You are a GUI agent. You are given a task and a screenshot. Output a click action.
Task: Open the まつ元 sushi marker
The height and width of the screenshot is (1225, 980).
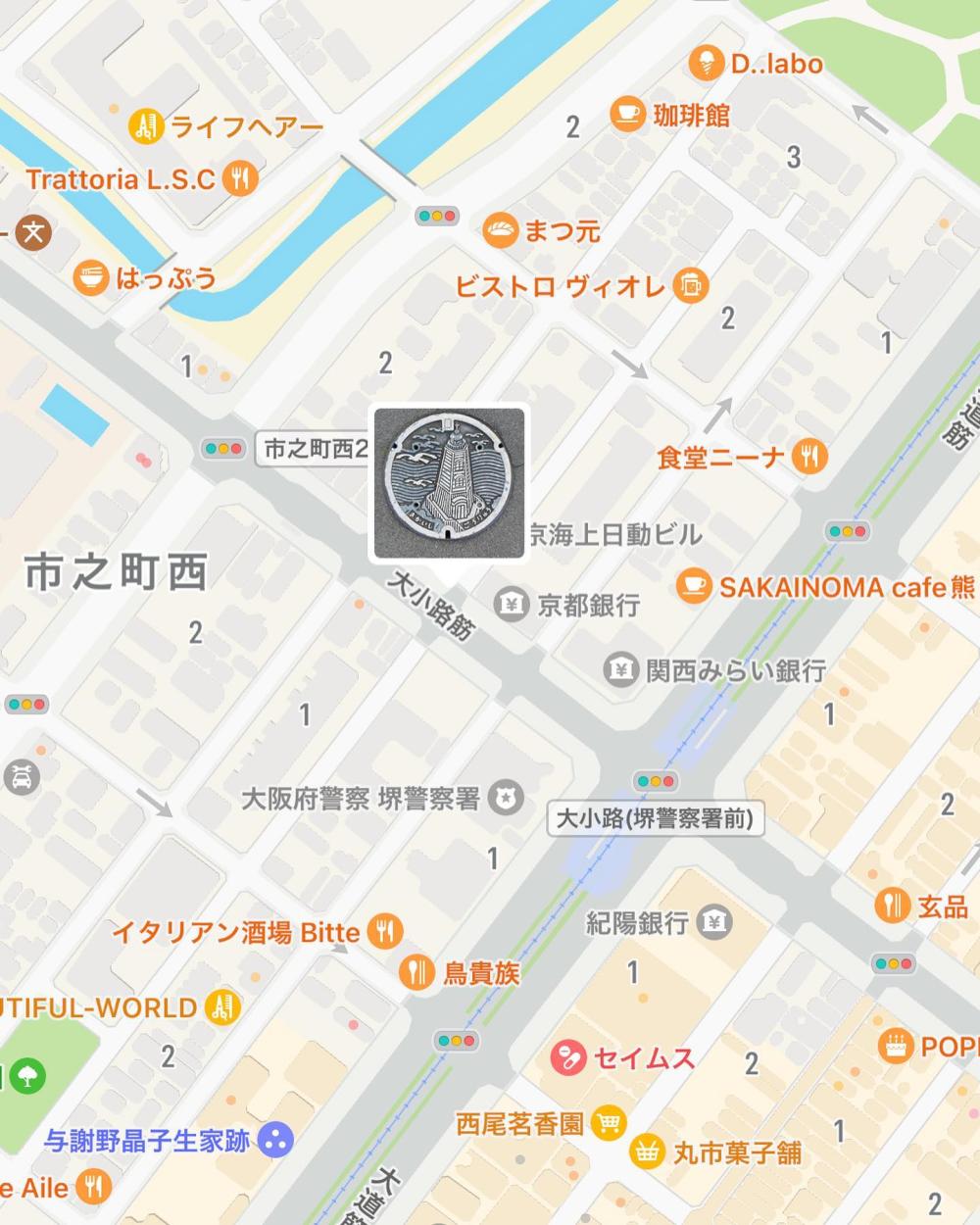point(500,230)
